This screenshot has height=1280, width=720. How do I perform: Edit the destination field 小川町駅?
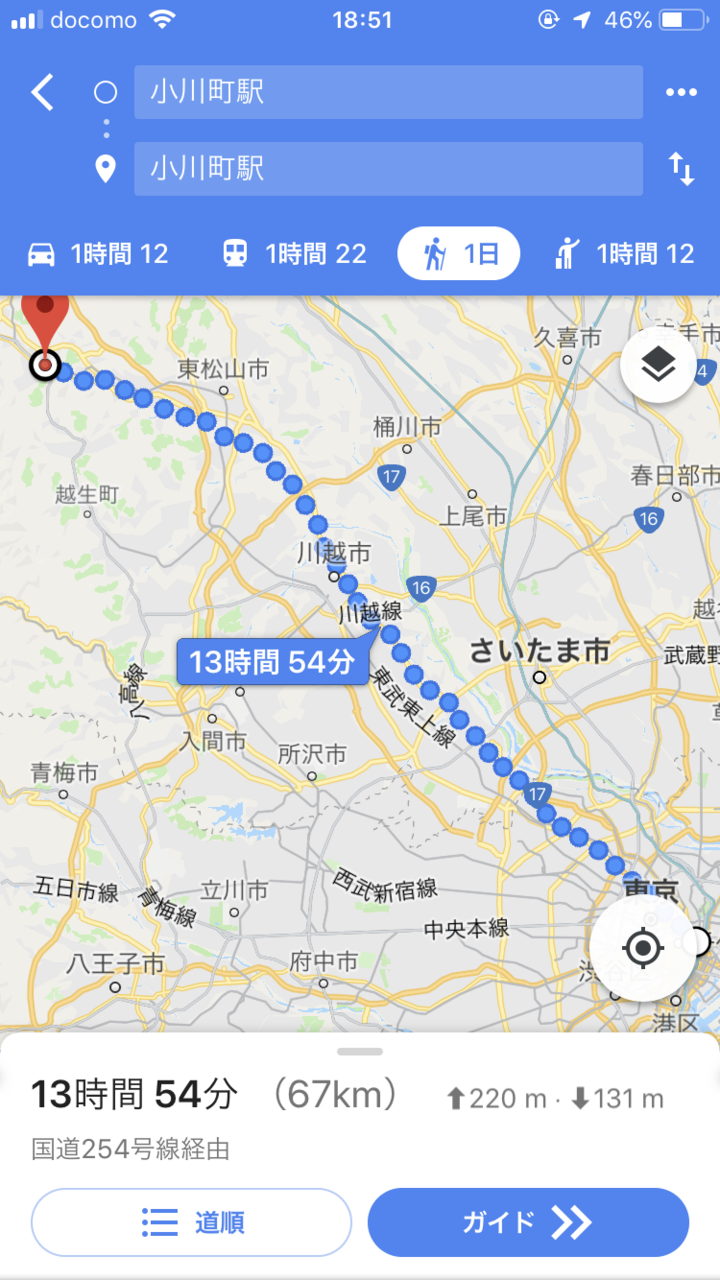388,168
